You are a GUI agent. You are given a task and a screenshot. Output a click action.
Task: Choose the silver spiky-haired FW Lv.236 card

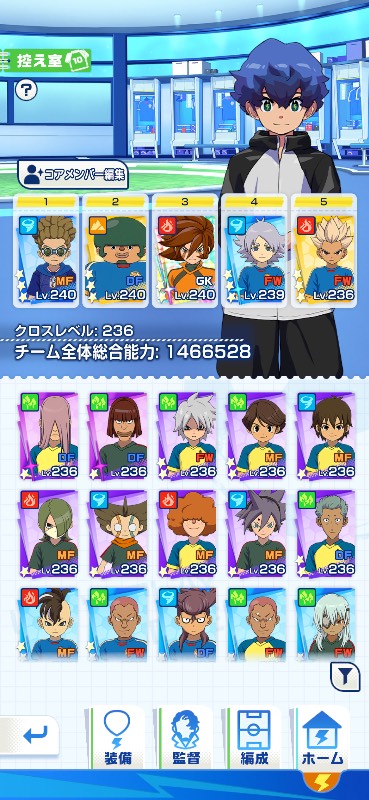(187, 436)
